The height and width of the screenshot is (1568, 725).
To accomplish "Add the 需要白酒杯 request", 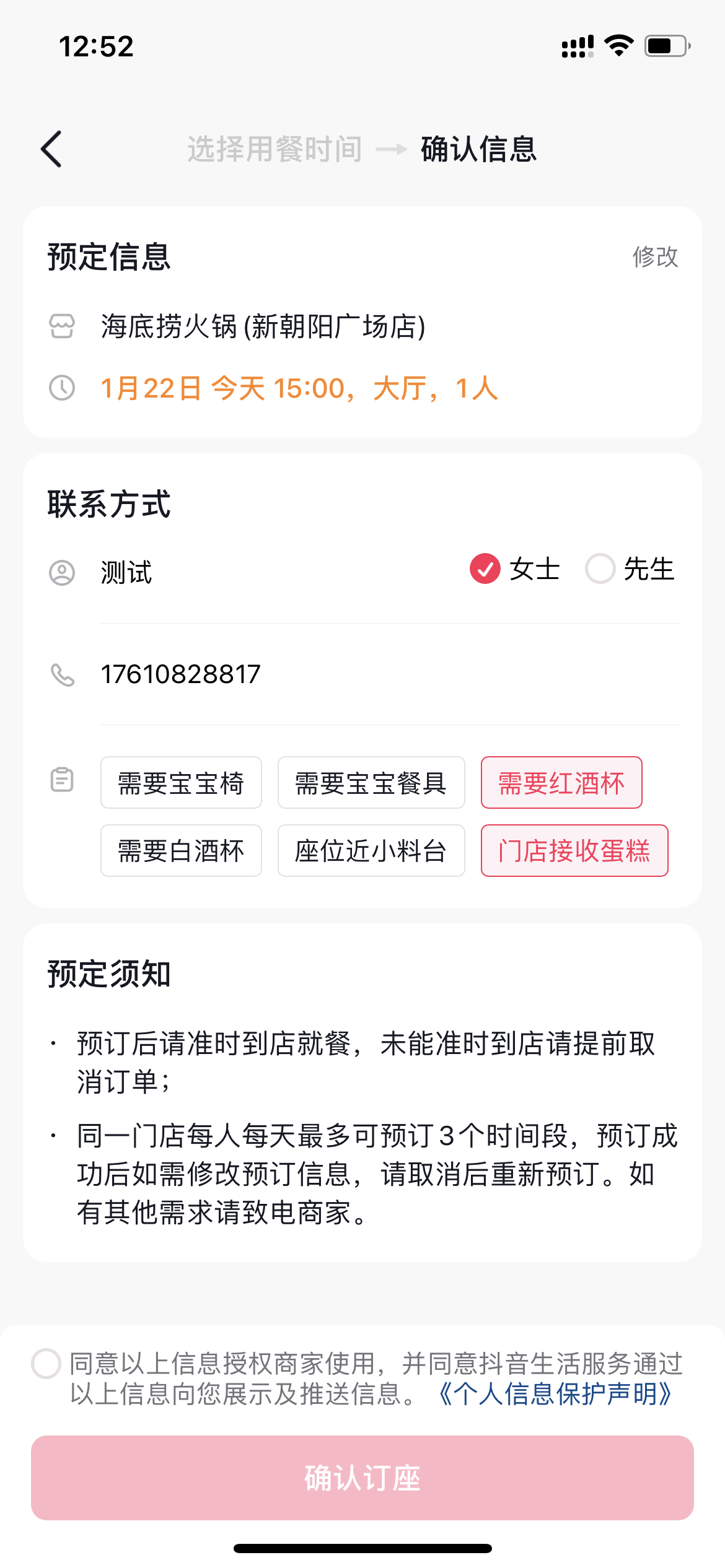I will (x=181, y=851).
